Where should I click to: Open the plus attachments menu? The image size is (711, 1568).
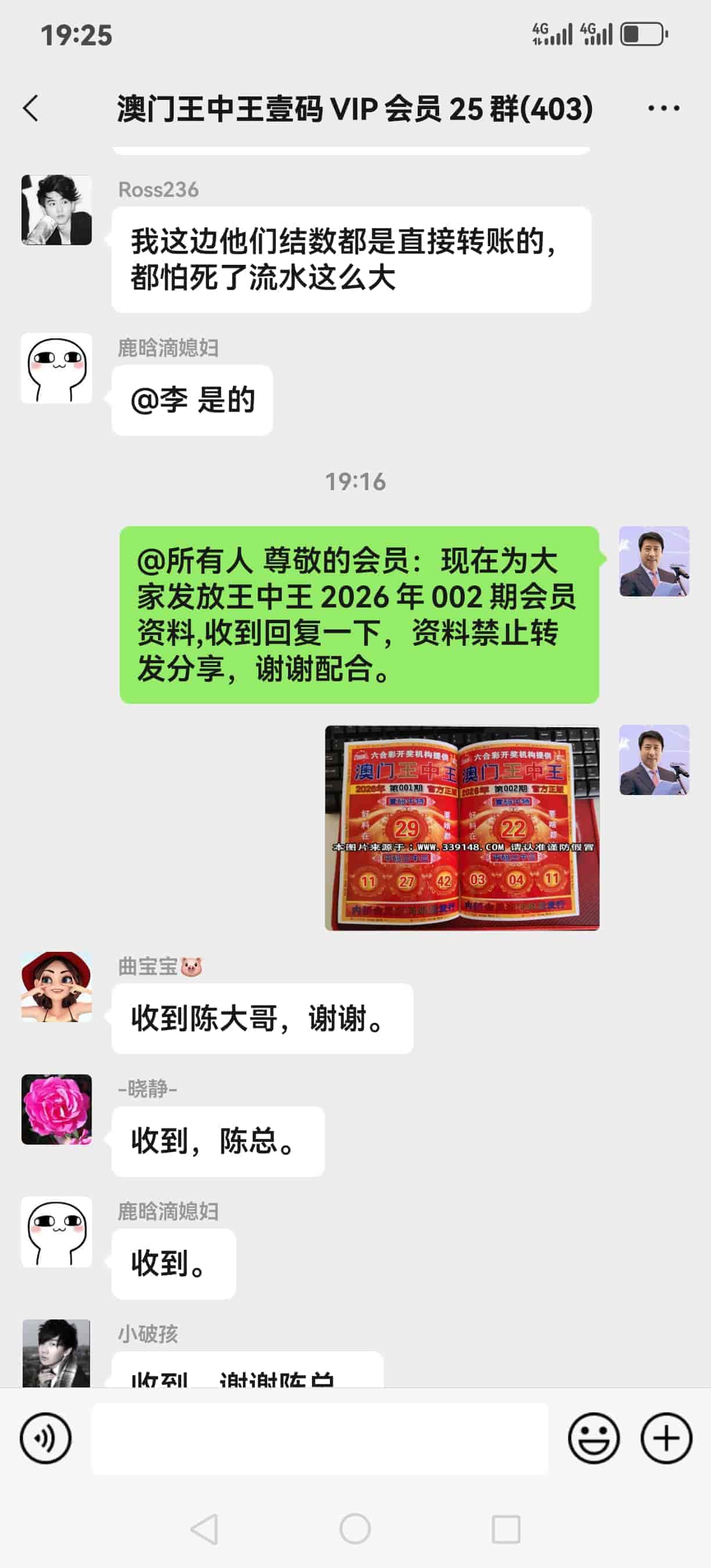coord(666,1438)
